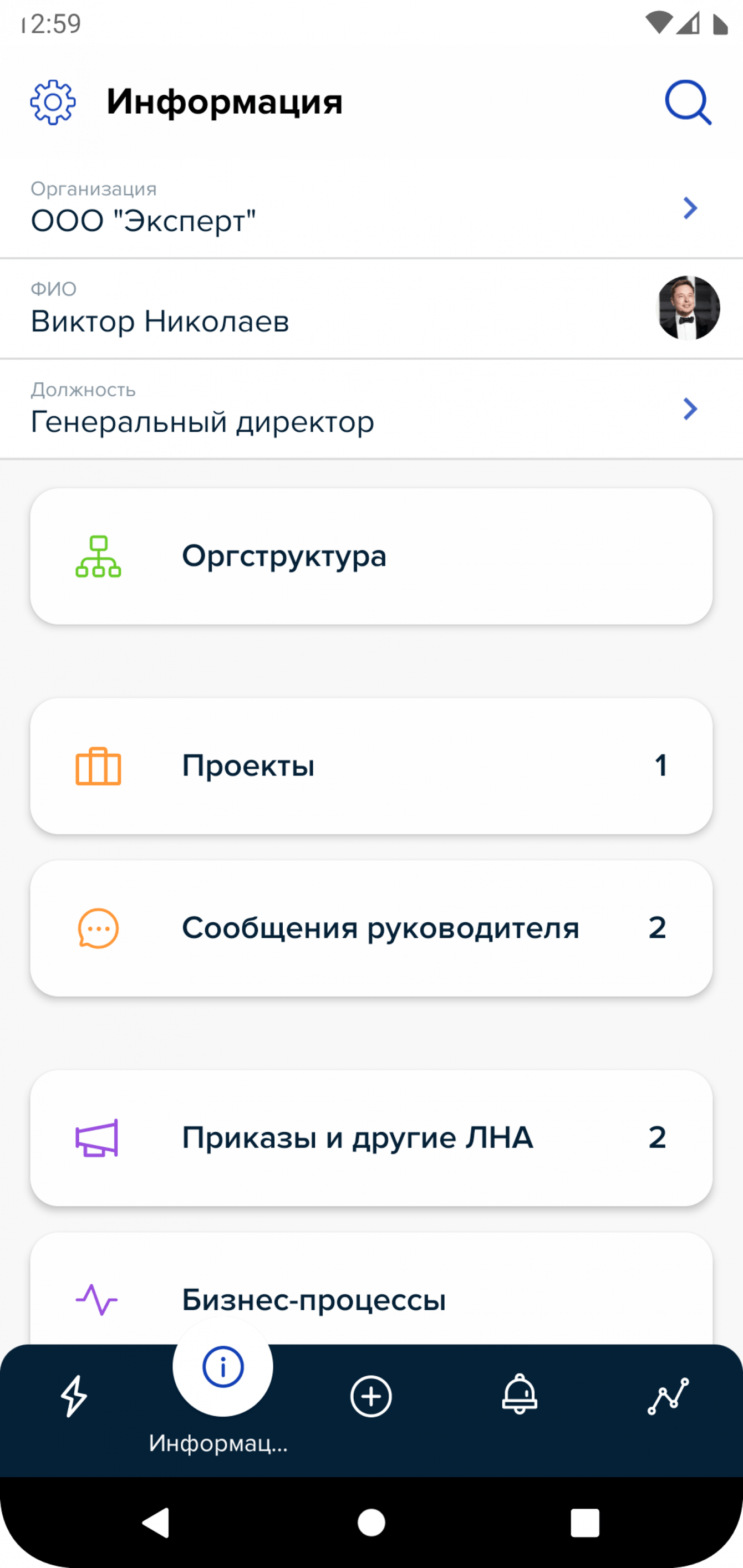
Task: Tap the system home button
Action: (x=371, y=1523)
